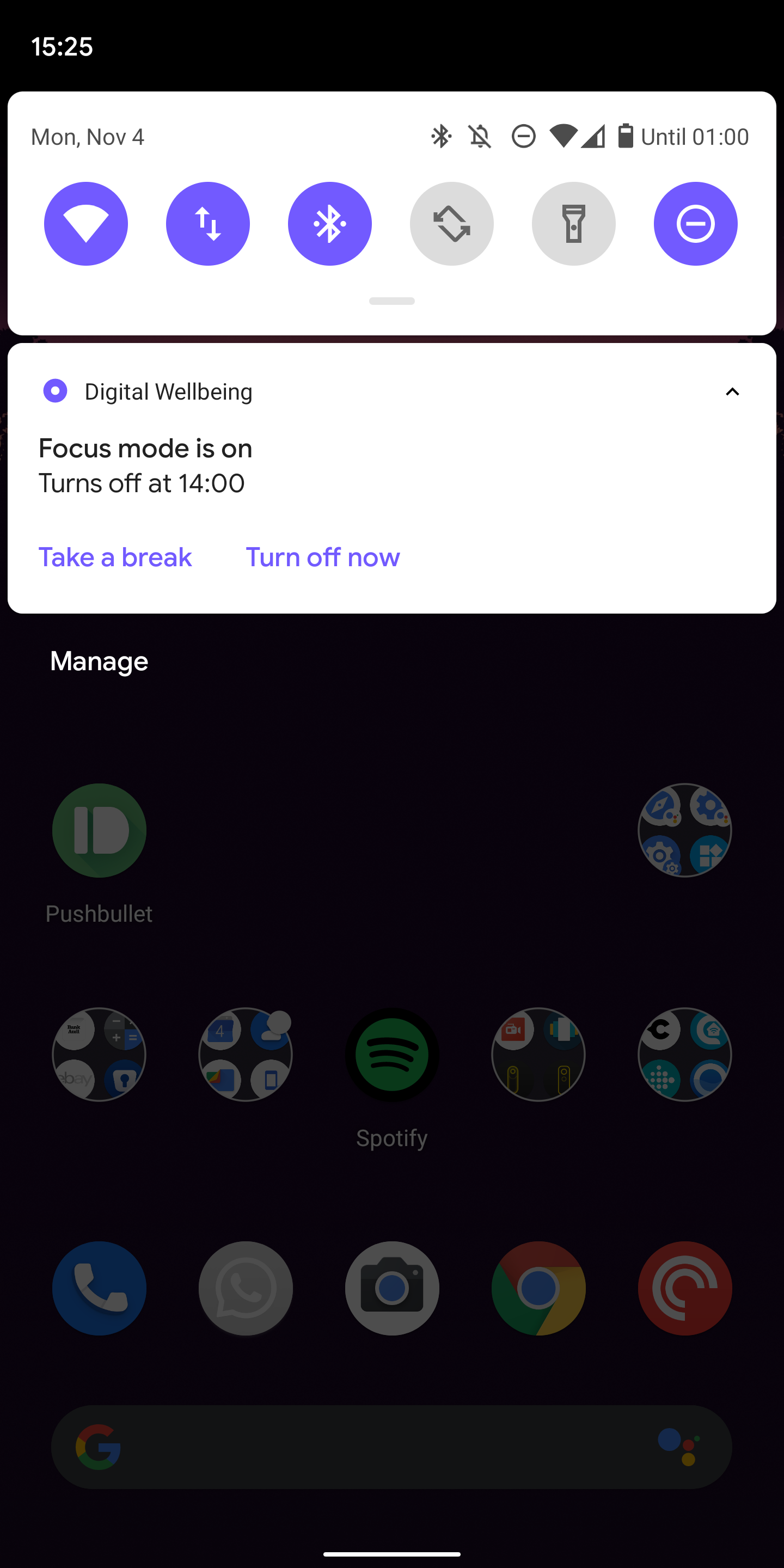The width and height of the screenshot is (784, 1568).
Task: Tap Take a break
Action: (115, 557)
